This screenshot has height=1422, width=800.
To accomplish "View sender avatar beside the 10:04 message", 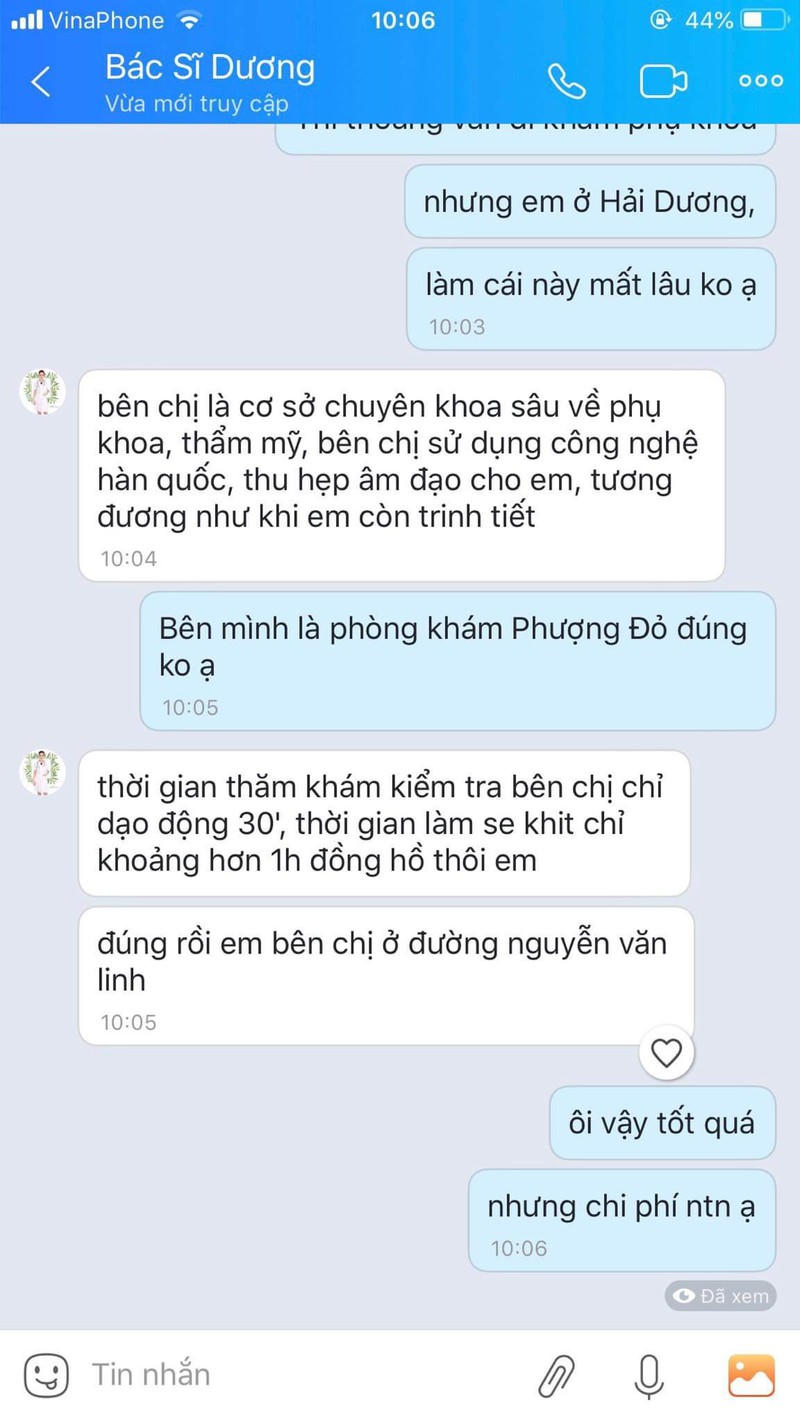I will tap(43, 392).
